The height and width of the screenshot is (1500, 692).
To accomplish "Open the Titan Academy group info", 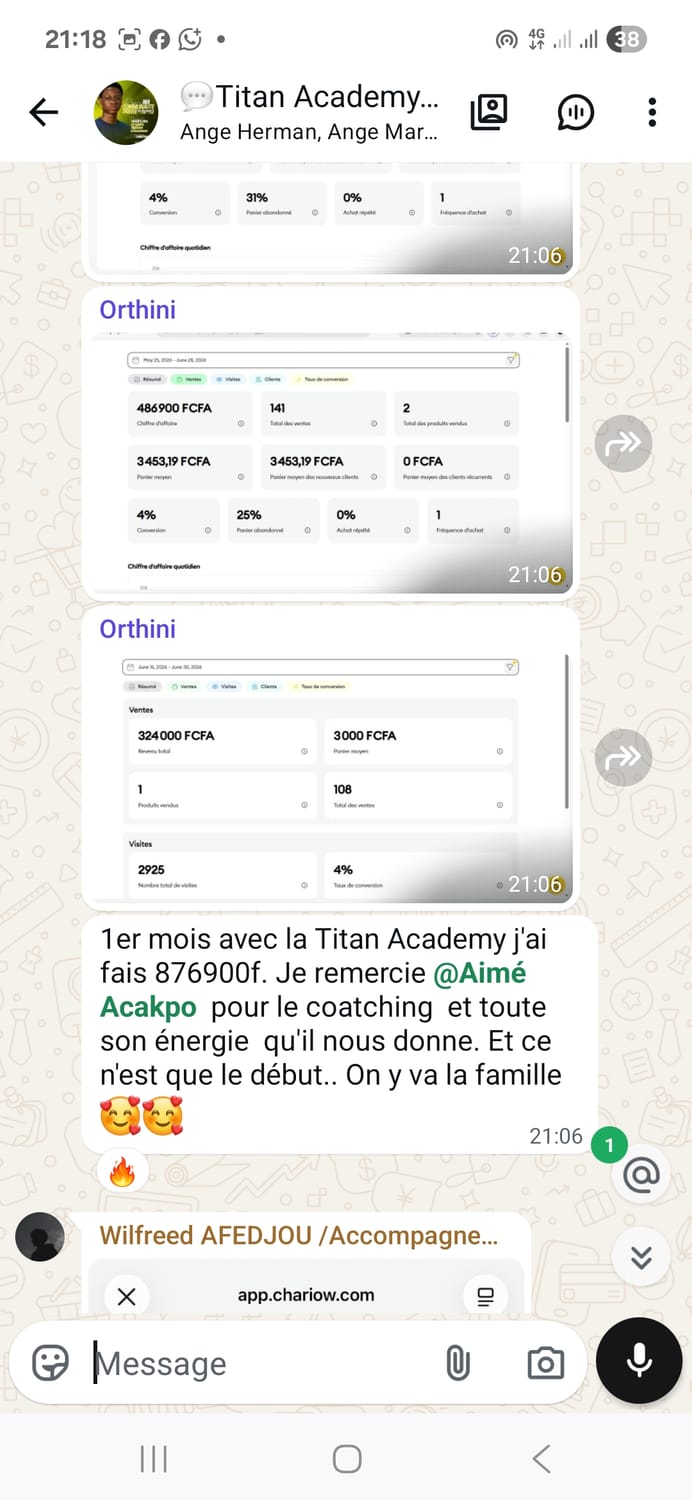I will click(x=310, y=113).
